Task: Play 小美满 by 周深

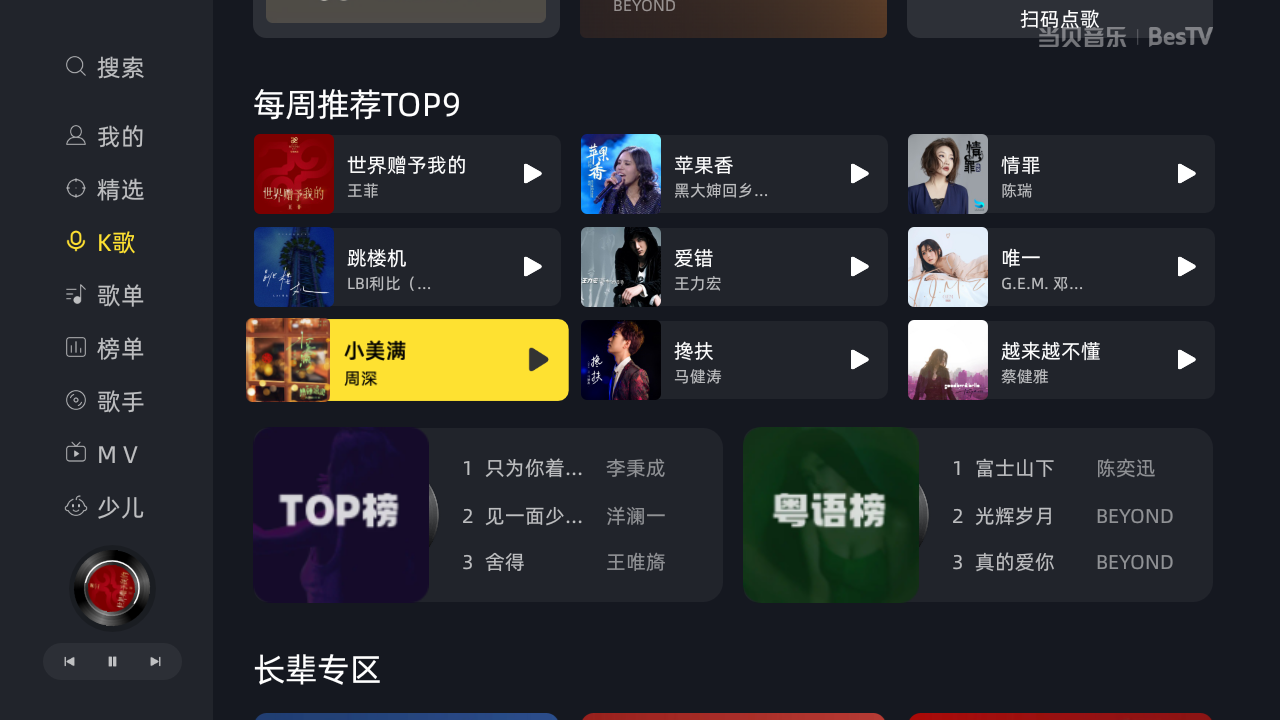Action: [x=538, y=360]
